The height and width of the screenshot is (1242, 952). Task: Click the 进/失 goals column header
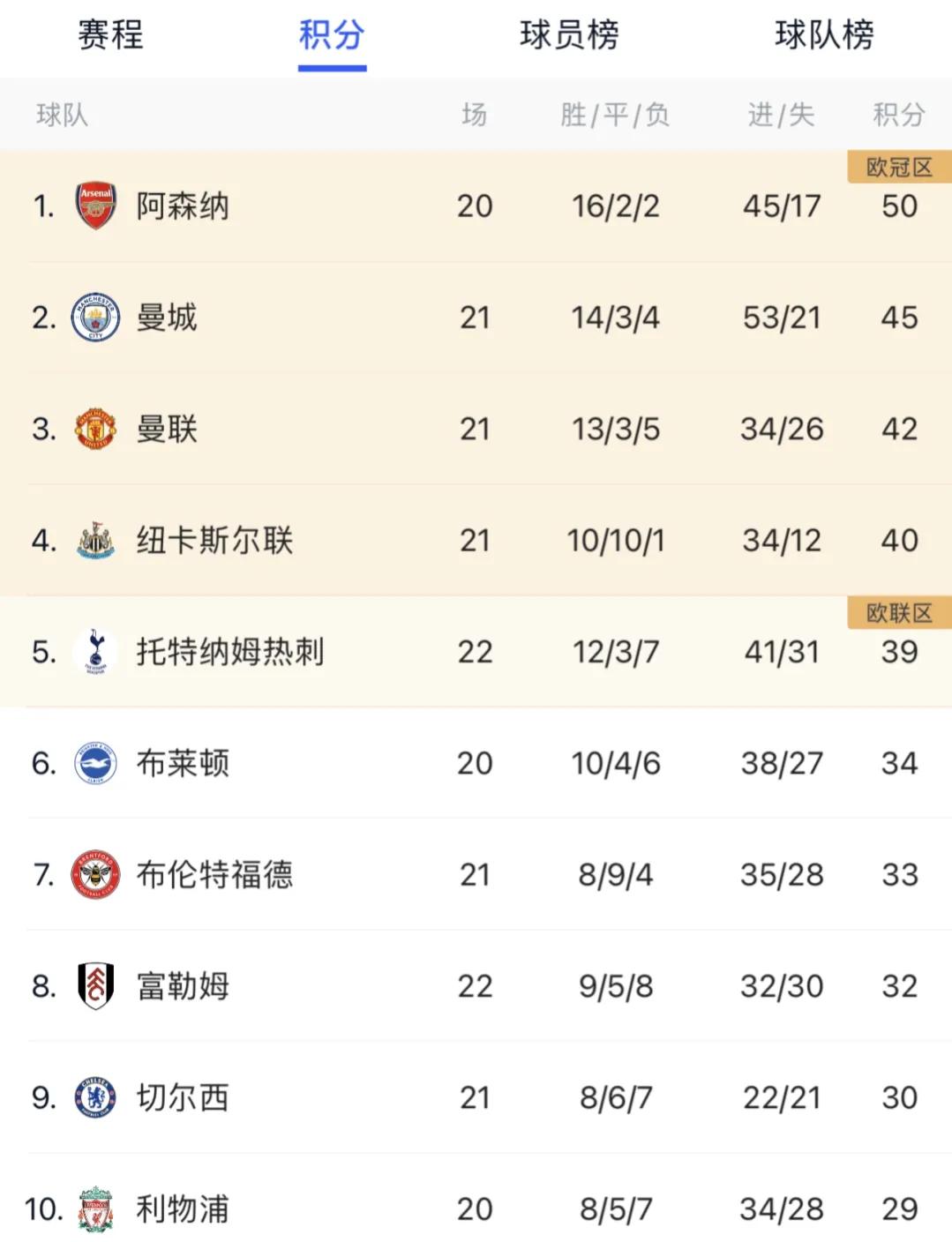(780, 115)
